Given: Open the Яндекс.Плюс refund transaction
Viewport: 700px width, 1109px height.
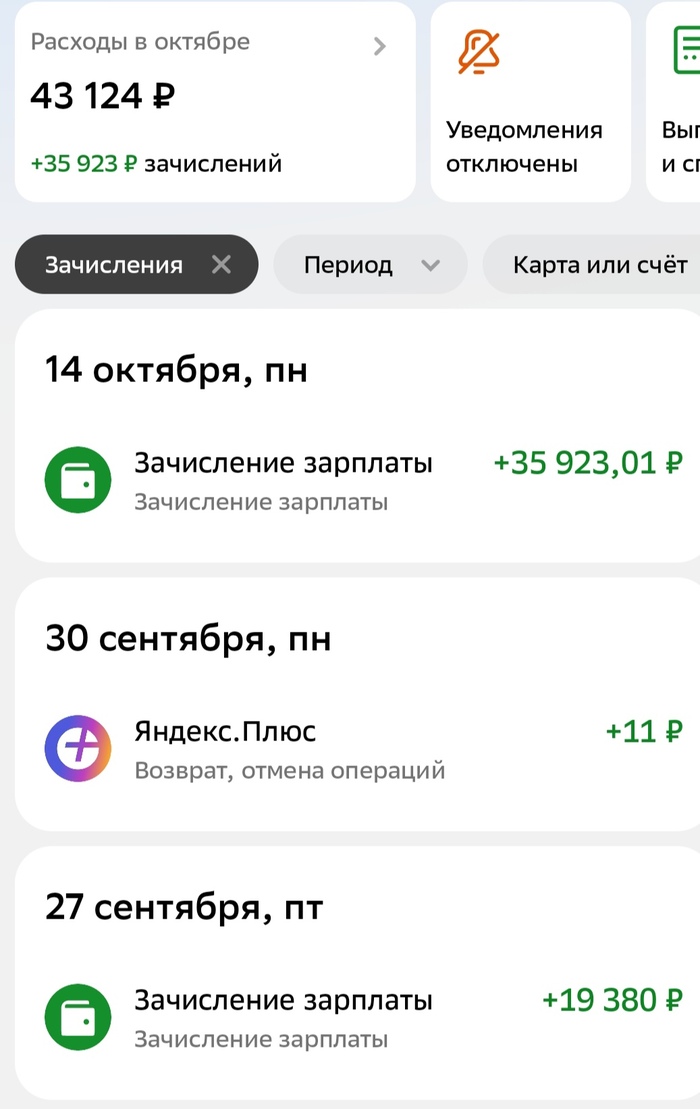Looking at the screenshot, I should tap(360, 749).
